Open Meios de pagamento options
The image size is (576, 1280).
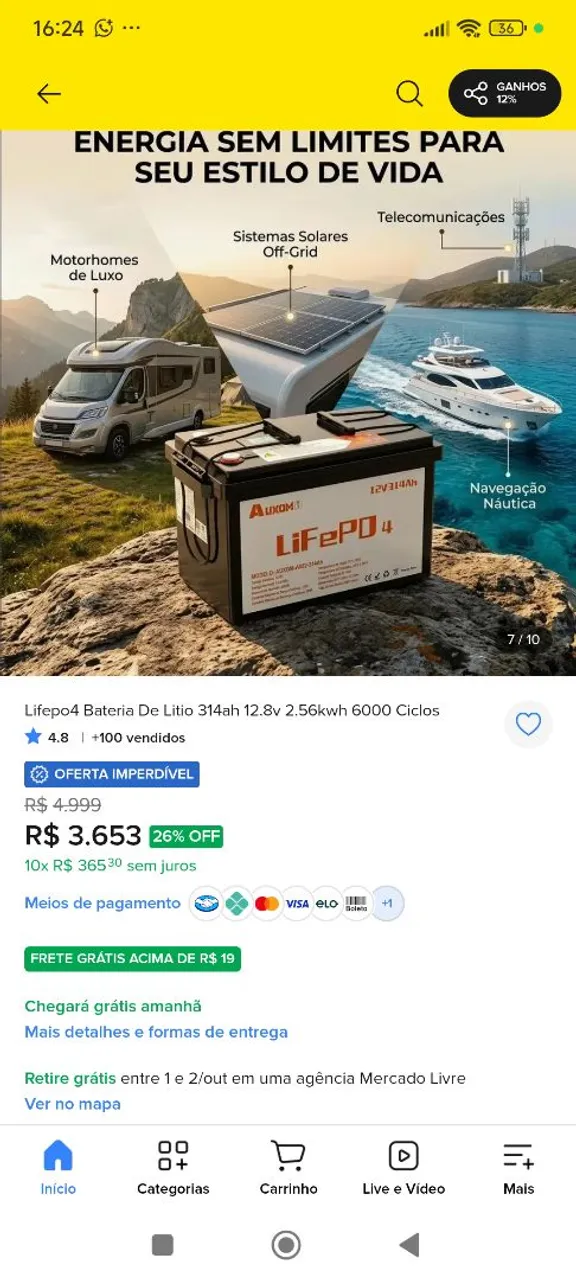click(x=102, y=903)
